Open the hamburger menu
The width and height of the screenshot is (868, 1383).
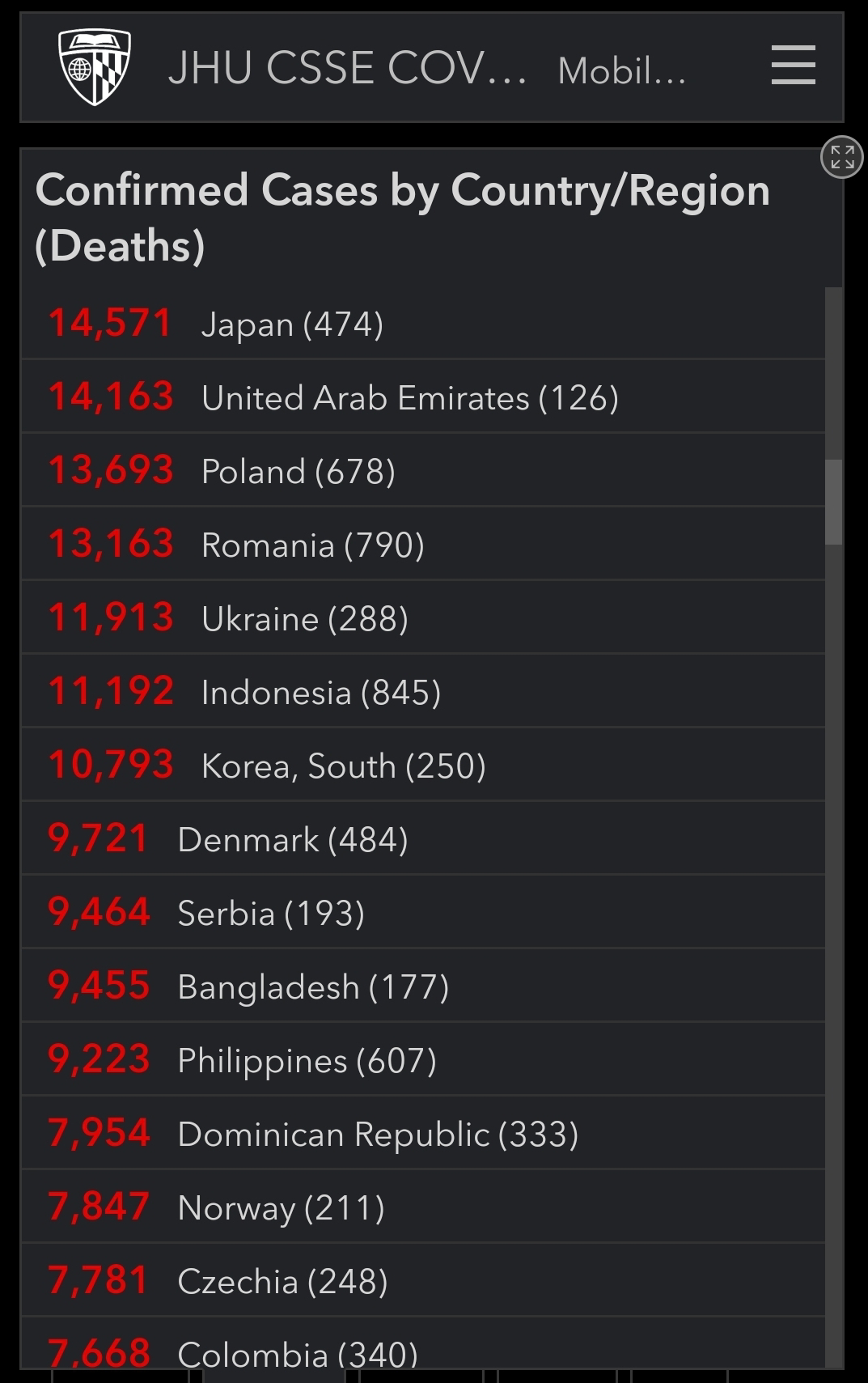pyautogui.click(x=793, y=66)
